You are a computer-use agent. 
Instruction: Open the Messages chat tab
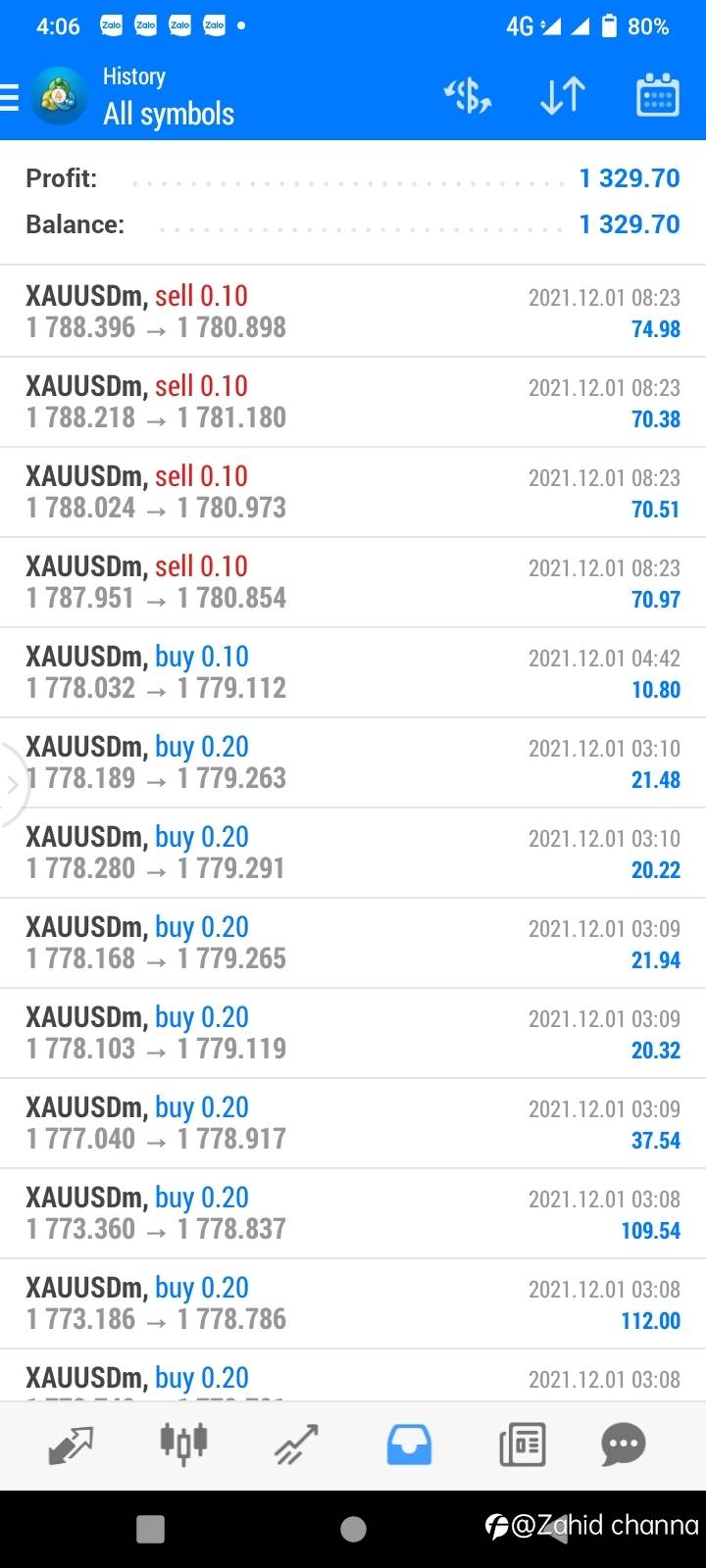pos(624,1444)
